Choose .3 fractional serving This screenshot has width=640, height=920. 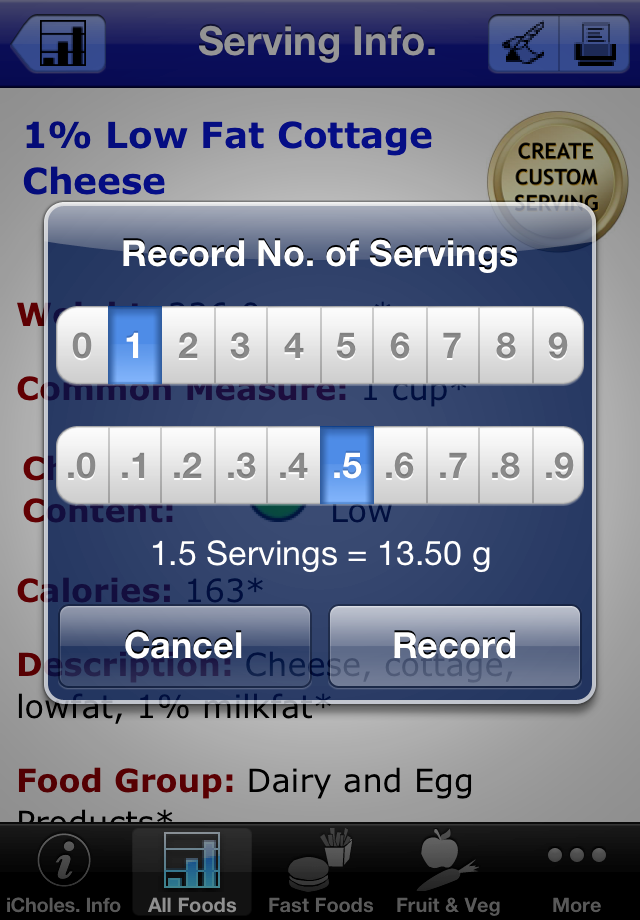241,466
